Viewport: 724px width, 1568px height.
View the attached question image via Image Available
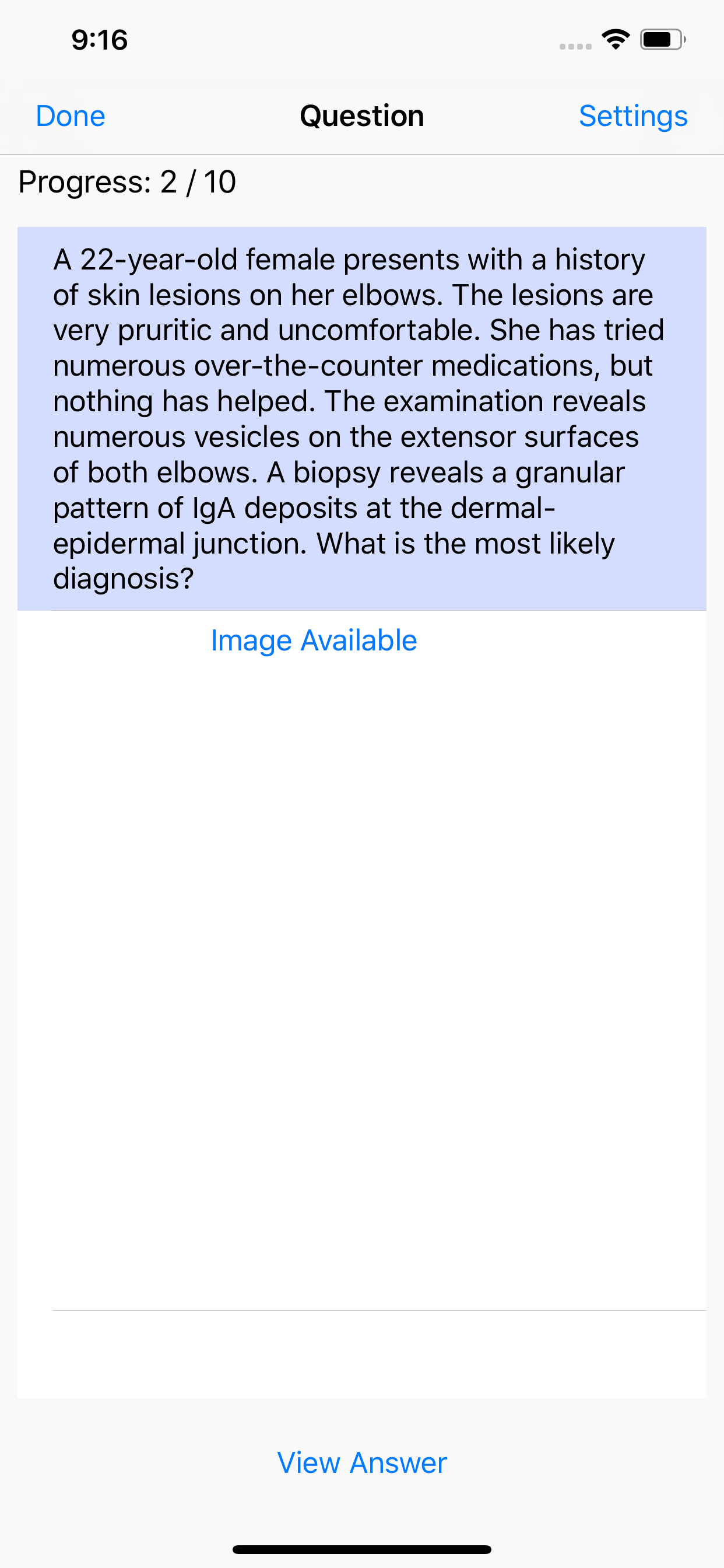(x=314, y=640)
